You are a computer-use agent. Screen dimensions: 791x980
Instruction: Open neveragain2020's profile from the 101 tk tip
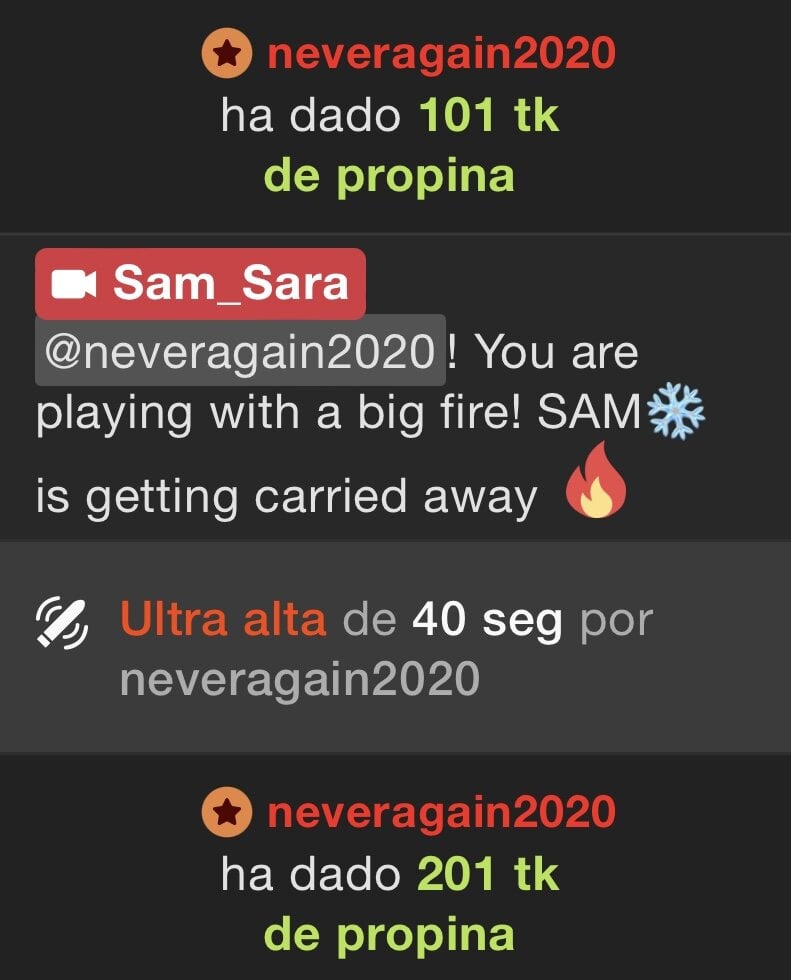440,54
